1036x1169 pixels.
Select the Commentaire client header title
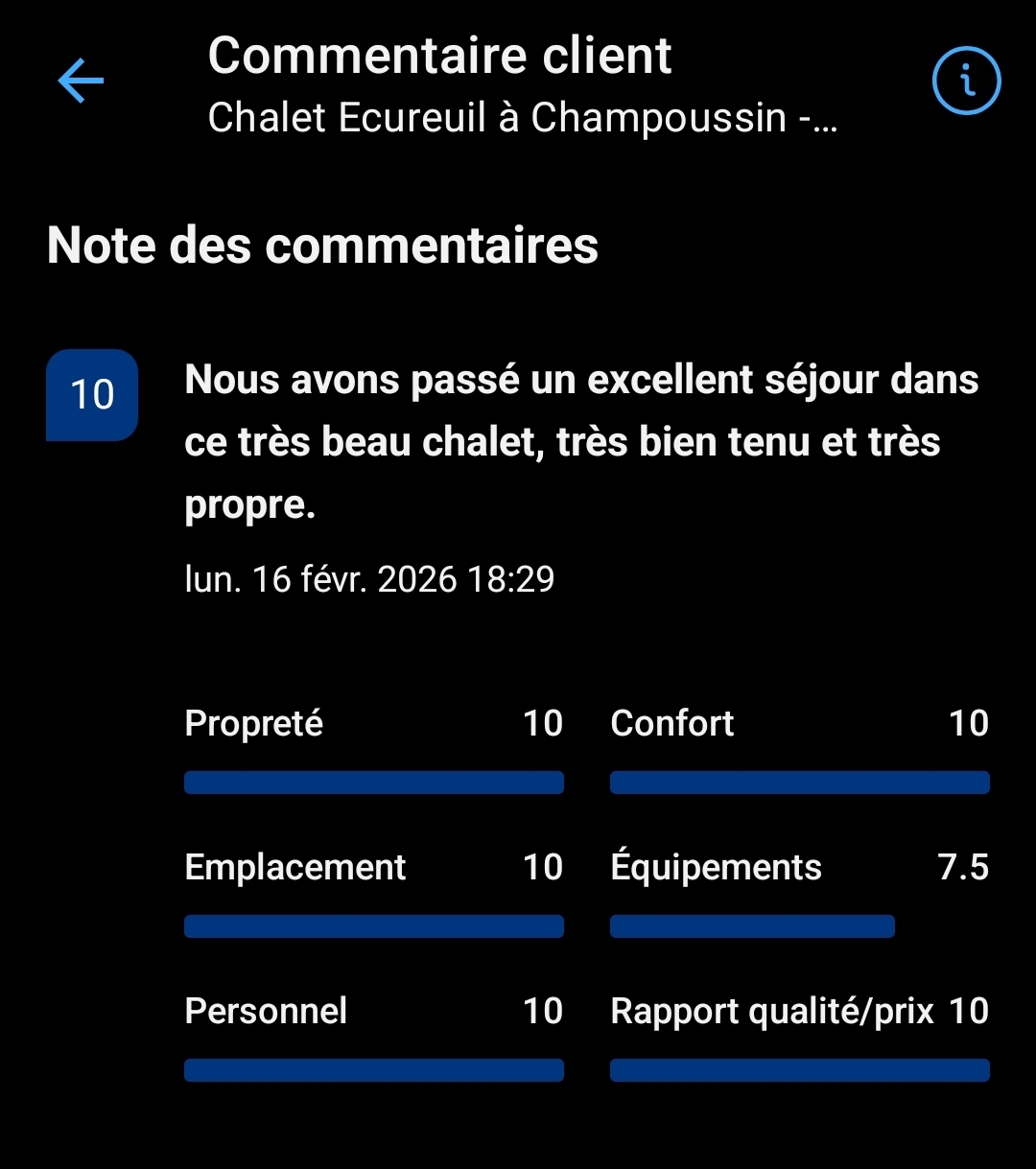click(440, 56)
